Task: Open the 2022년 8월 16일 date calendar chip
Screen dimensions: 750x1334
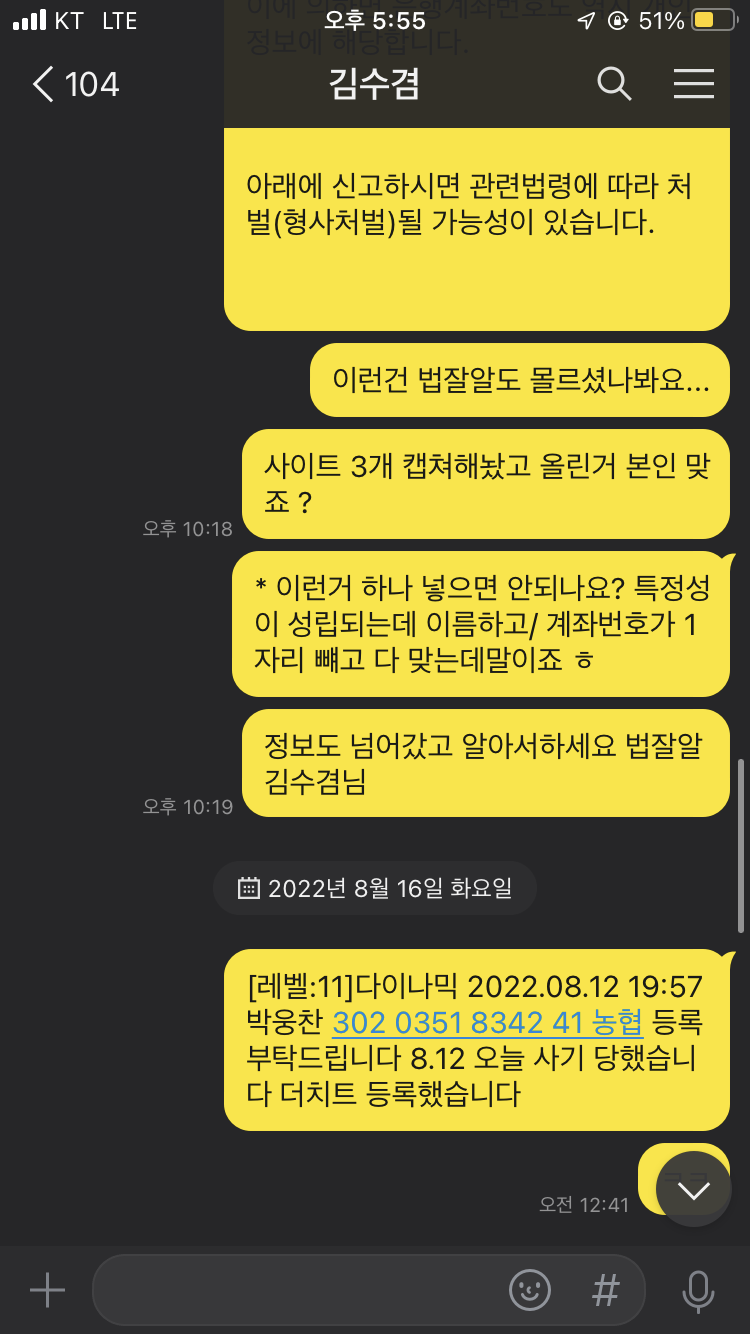Action: click(375, 888)
